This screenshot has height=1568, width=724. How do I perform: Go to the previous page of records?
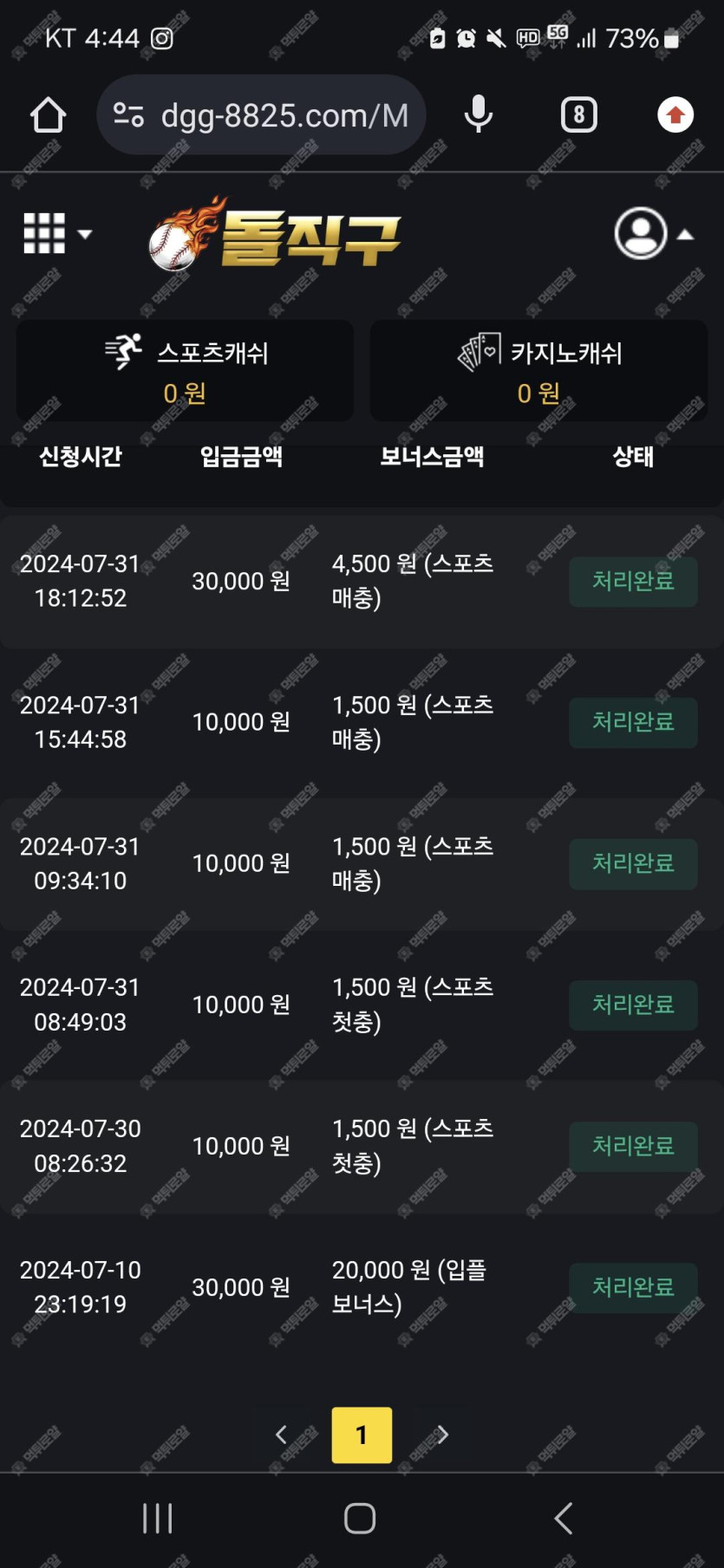point(281,1435)
